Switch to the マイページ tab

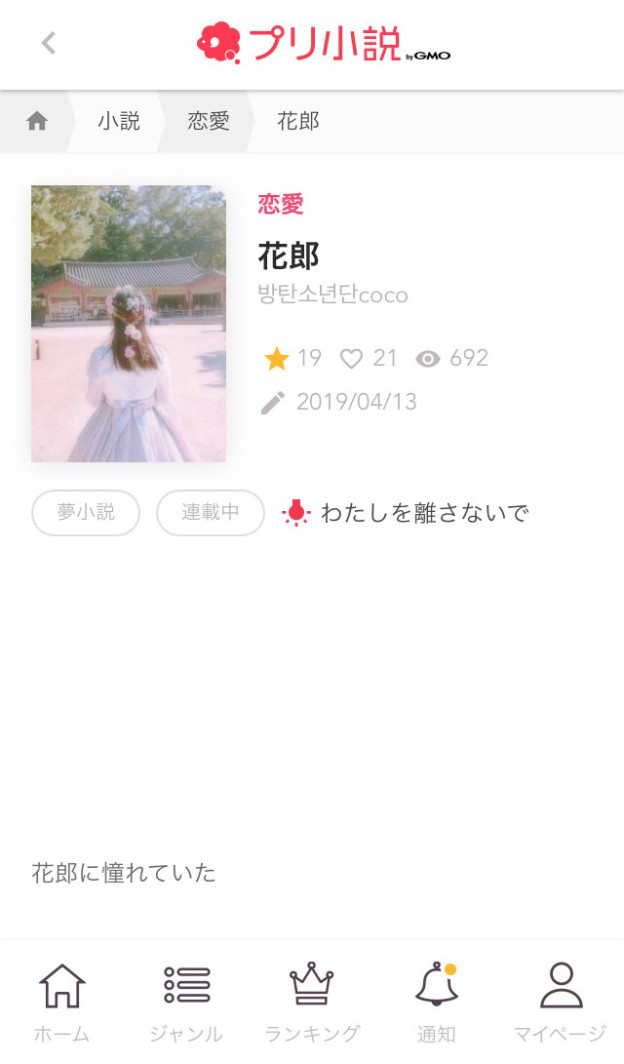point(560,1003)
